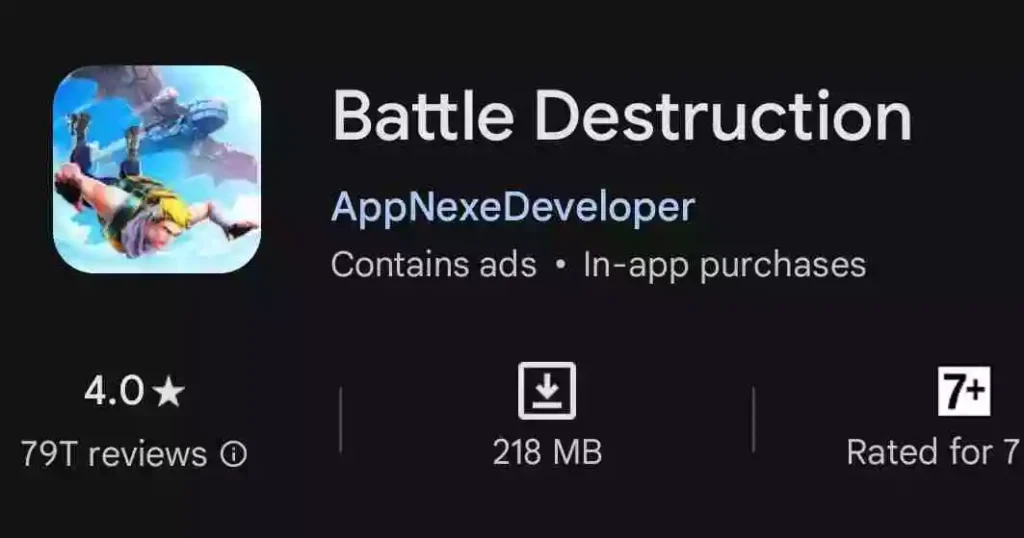Open the AppNexeDeveloper developer page
Image resolution: width=1024 pixels, height=538 pixels.
click(x=512, y=207)
